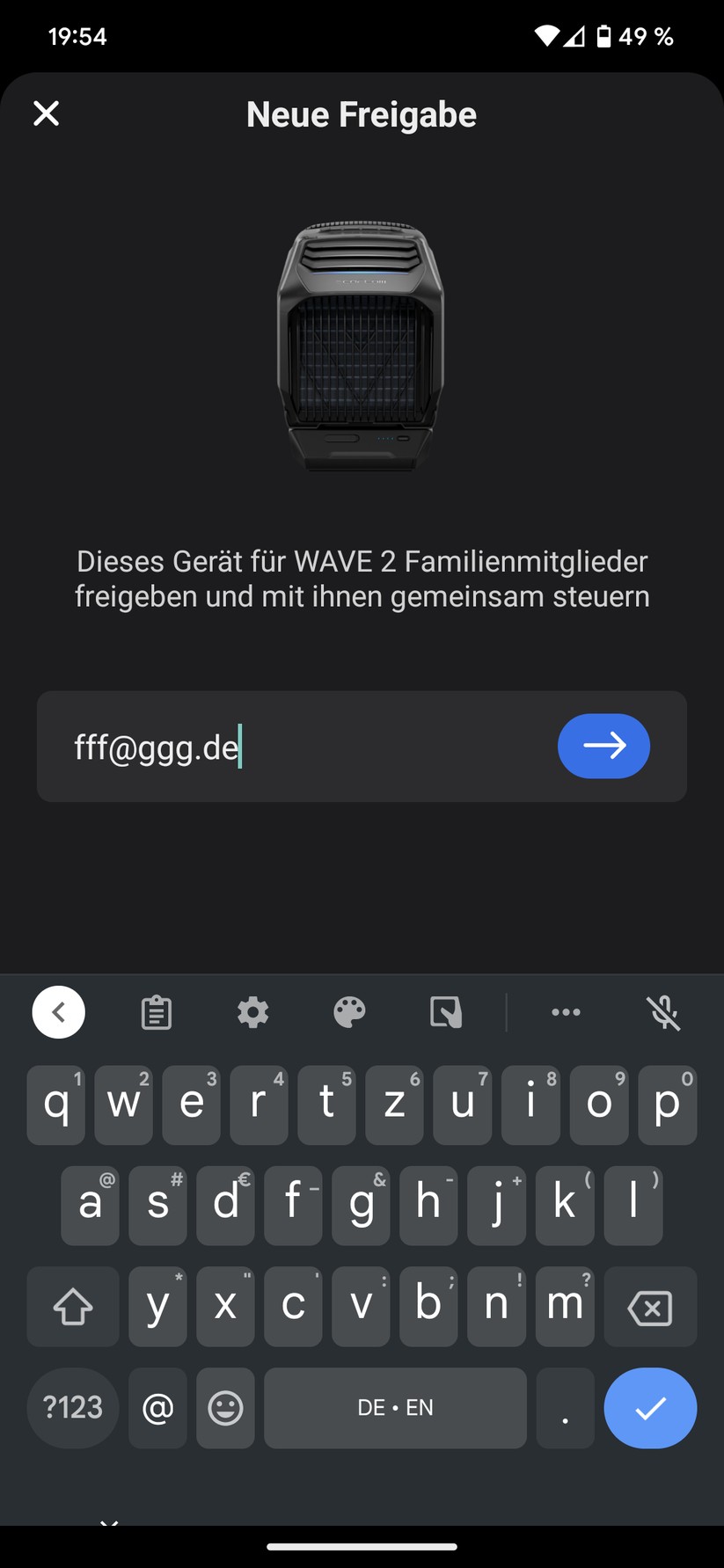Close the Neue Freigabe screen
The width and height of the screenshot is (724, 1568).
tap(46, 113)
